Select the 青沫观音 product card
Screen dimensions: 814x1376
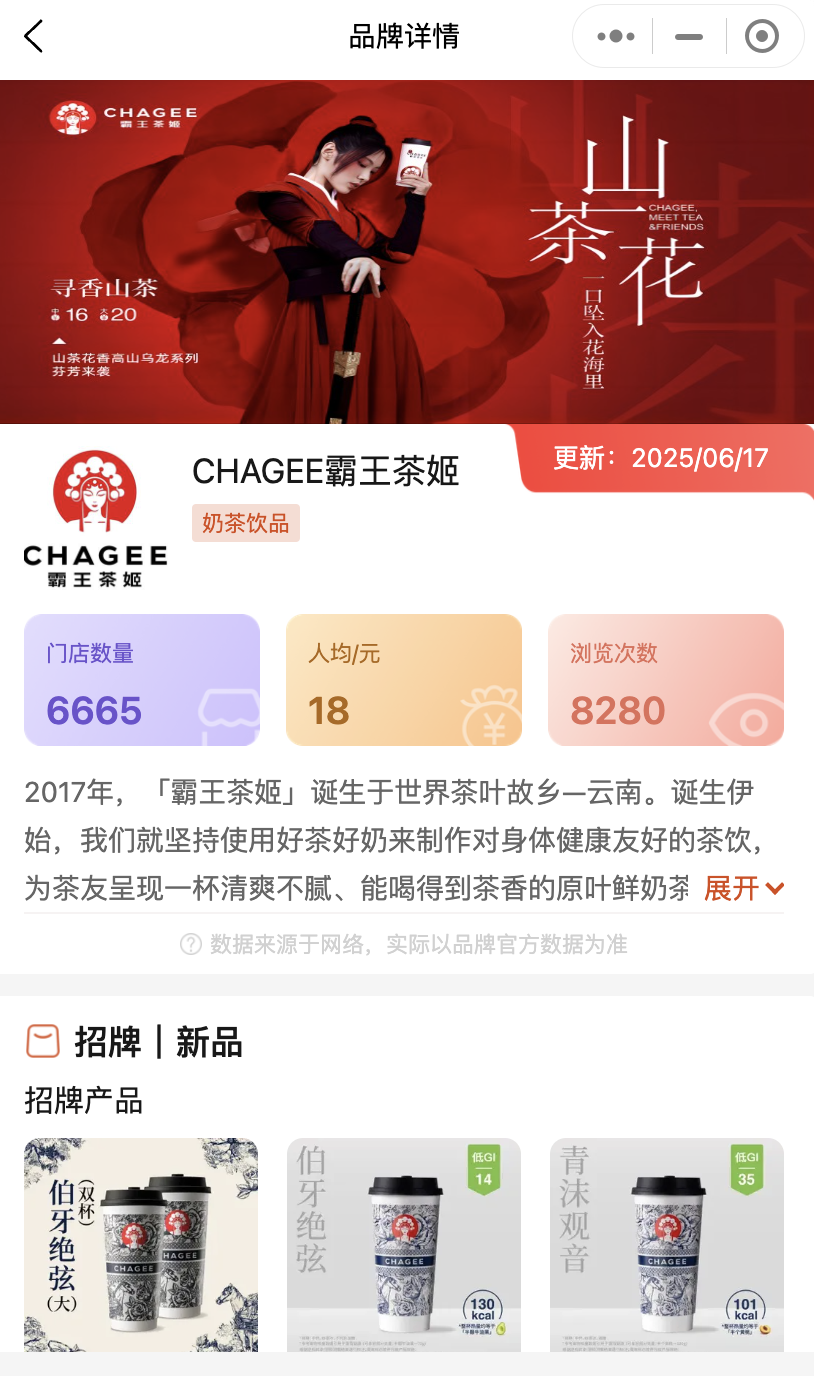(667, 1244)
